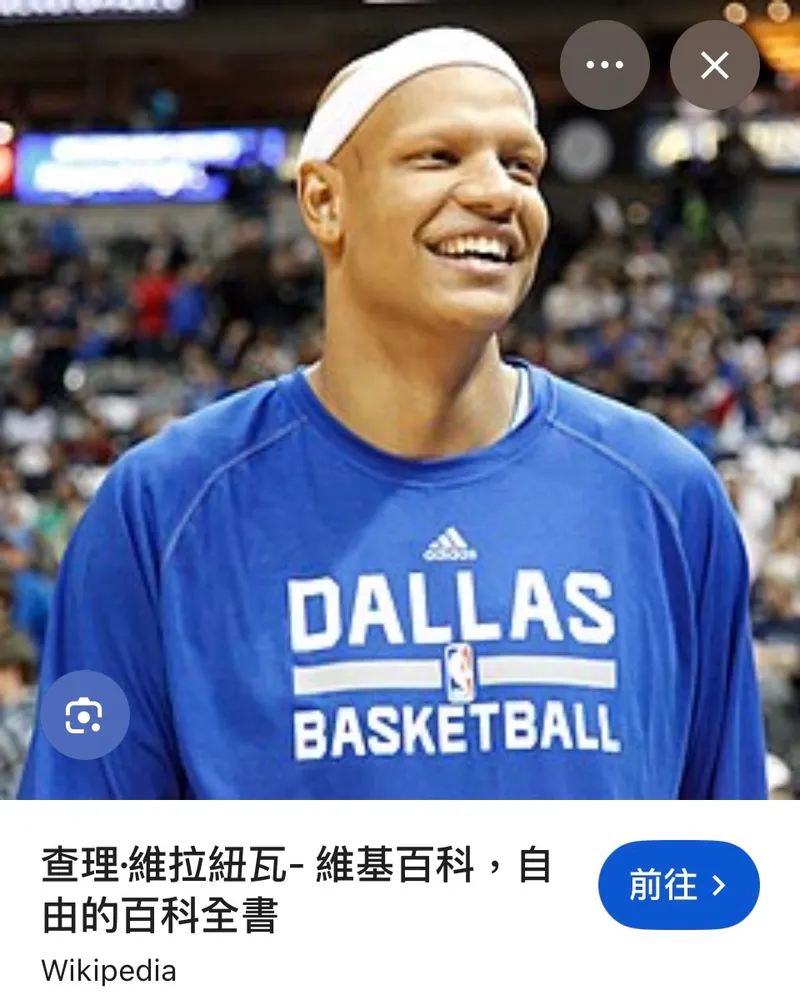Tap the 前往 button to visit page

click(x=678, y=885)
